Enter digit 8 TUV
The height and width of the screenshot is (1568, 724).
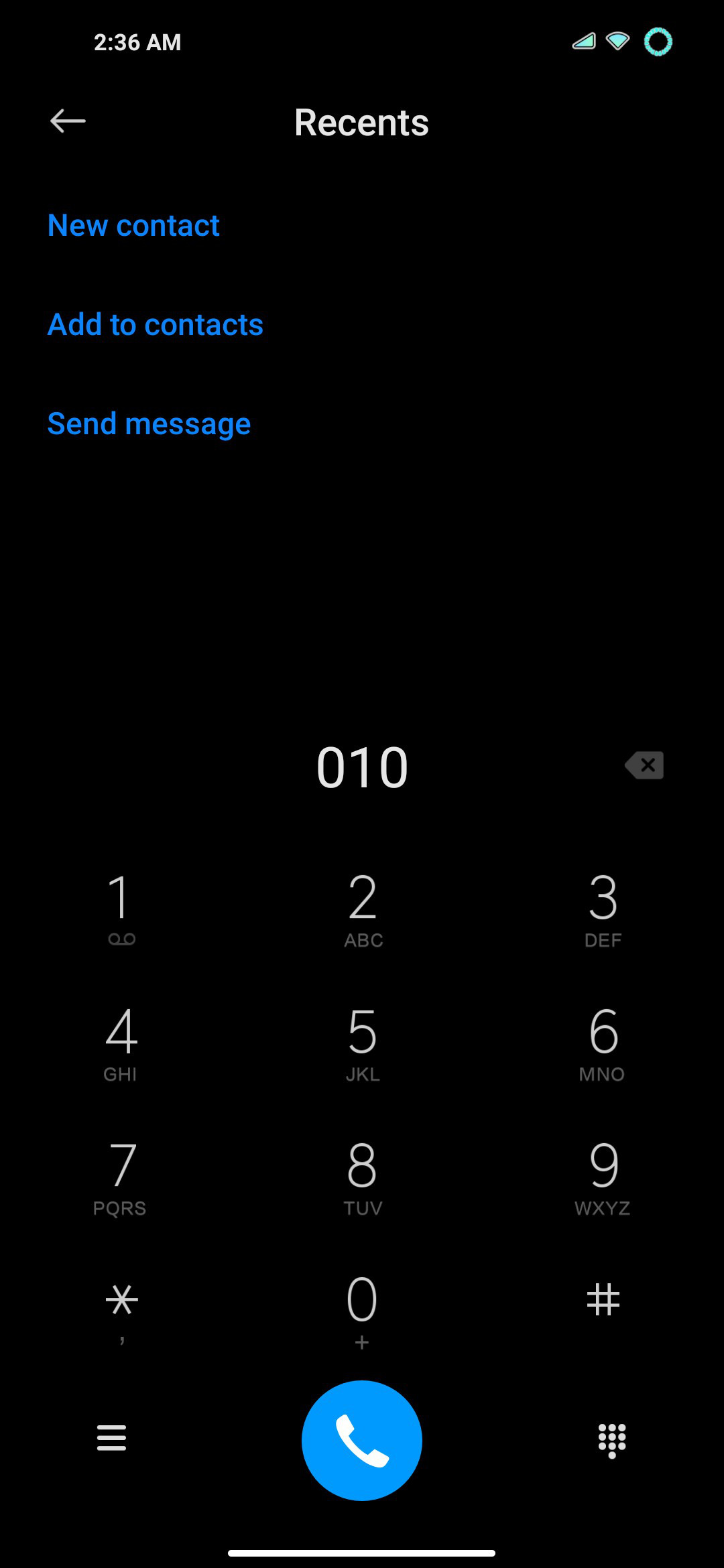pos(362,1178)
